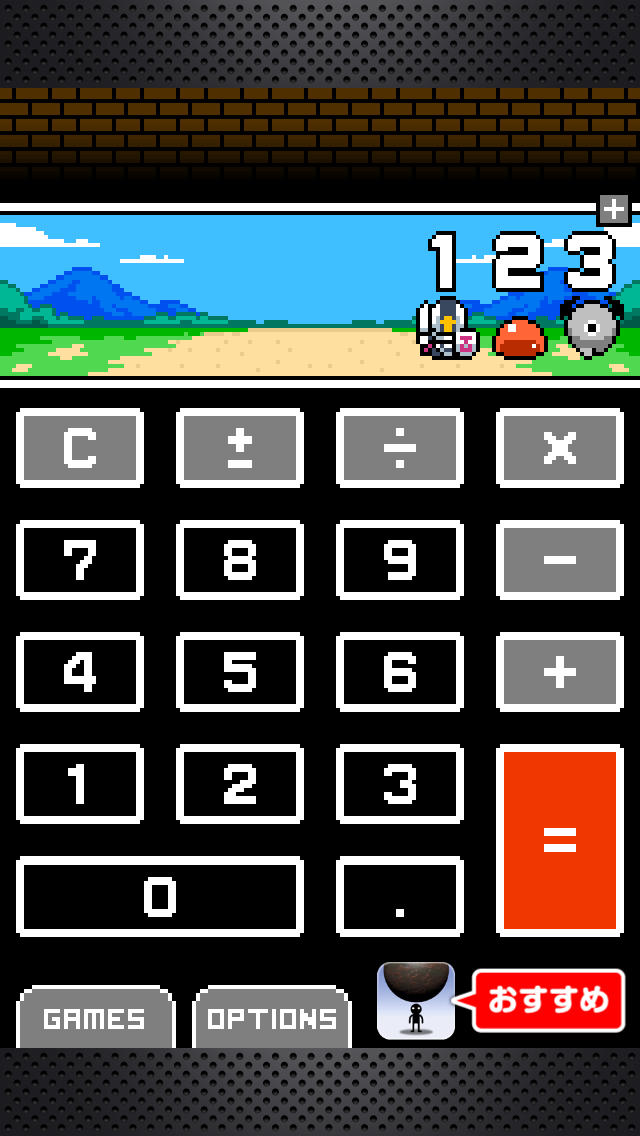Enter digit 7
The image size is (640, 1136).
pos(80,560)
